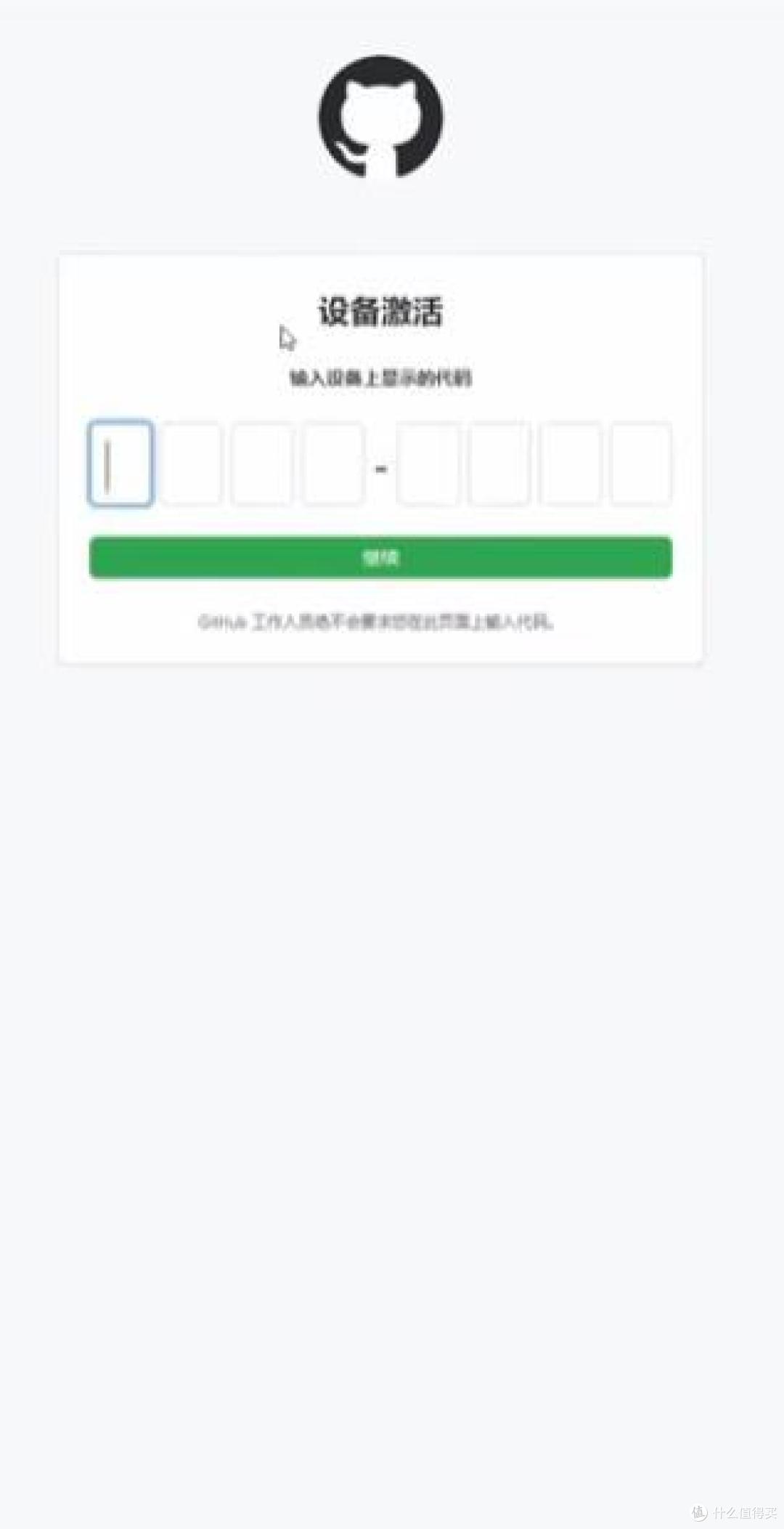Click the 继续 label inside the green button

coord(380,558)
